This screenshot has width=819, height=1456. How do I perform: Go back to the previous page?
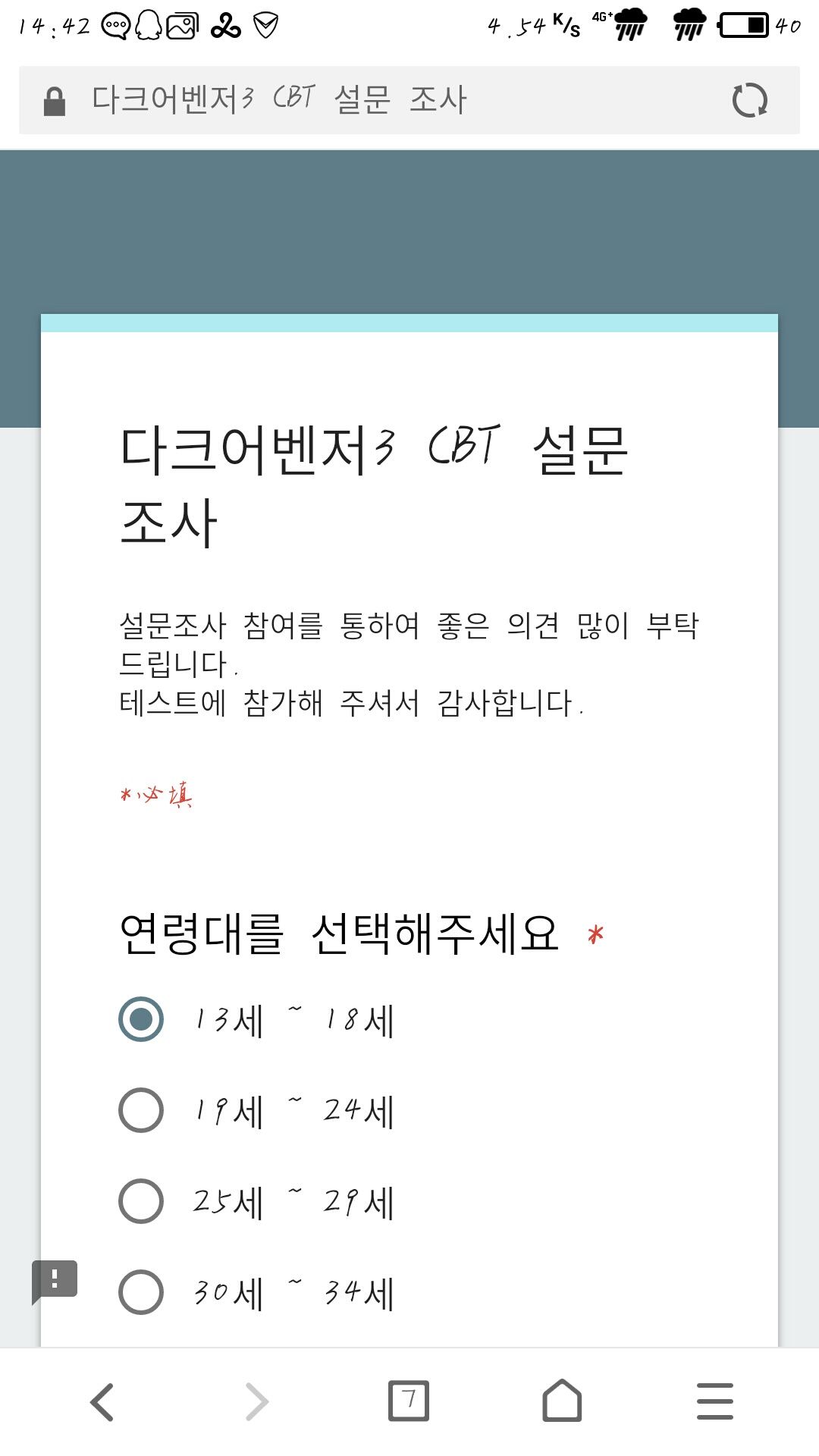pos(102,1401)
